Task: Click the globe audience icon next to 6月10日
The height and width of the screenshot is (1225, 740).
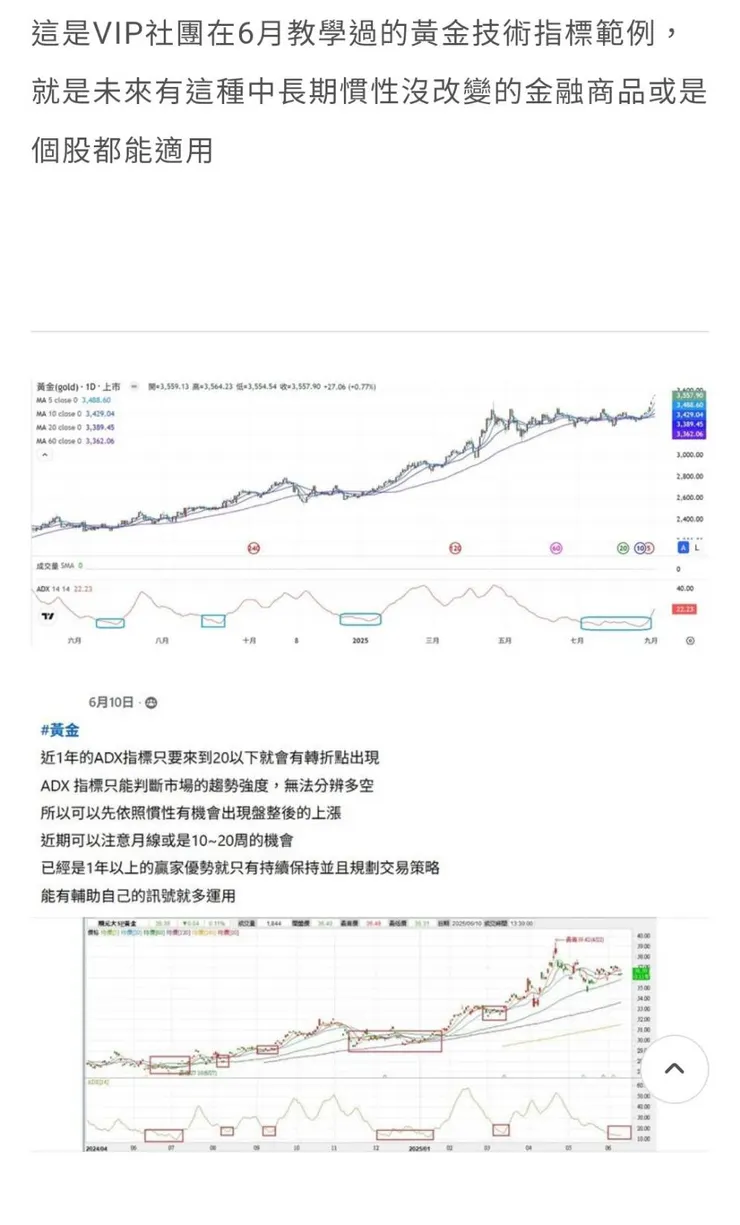Action: [x=151, y=702]
